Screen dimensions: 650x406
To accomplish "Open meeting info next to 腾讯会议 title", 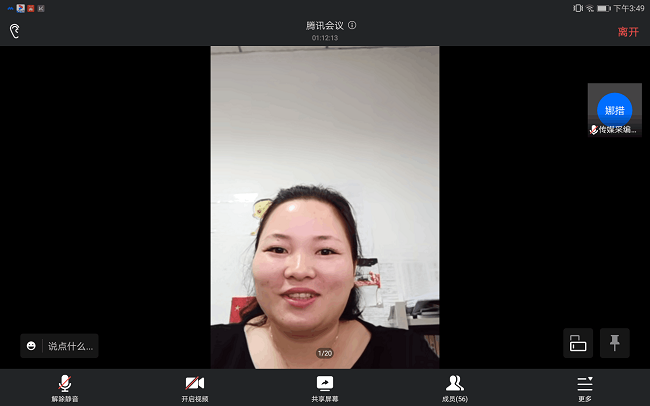I will coord(352,25).
